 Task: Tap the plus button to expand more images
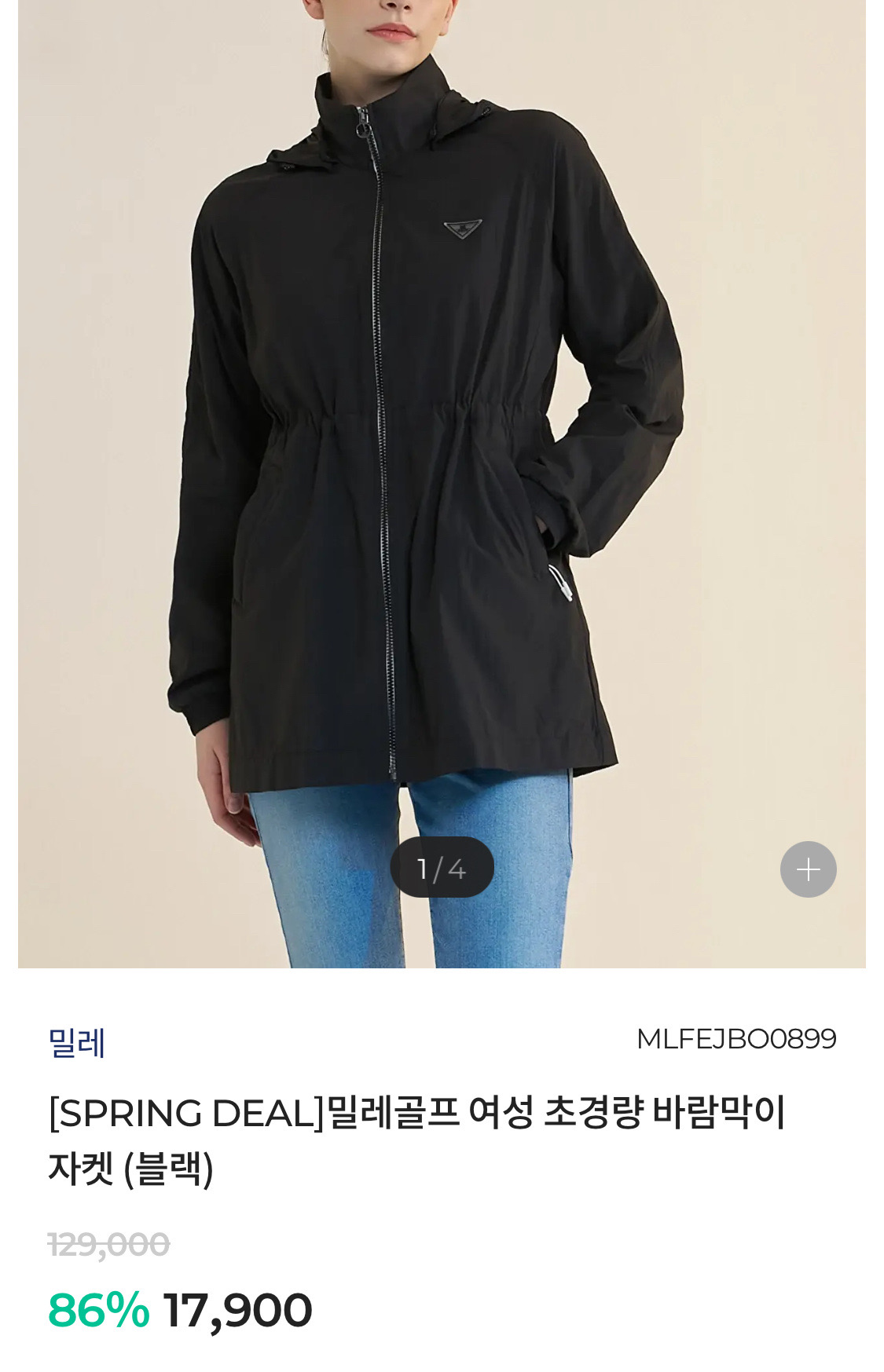click(809, 868)
